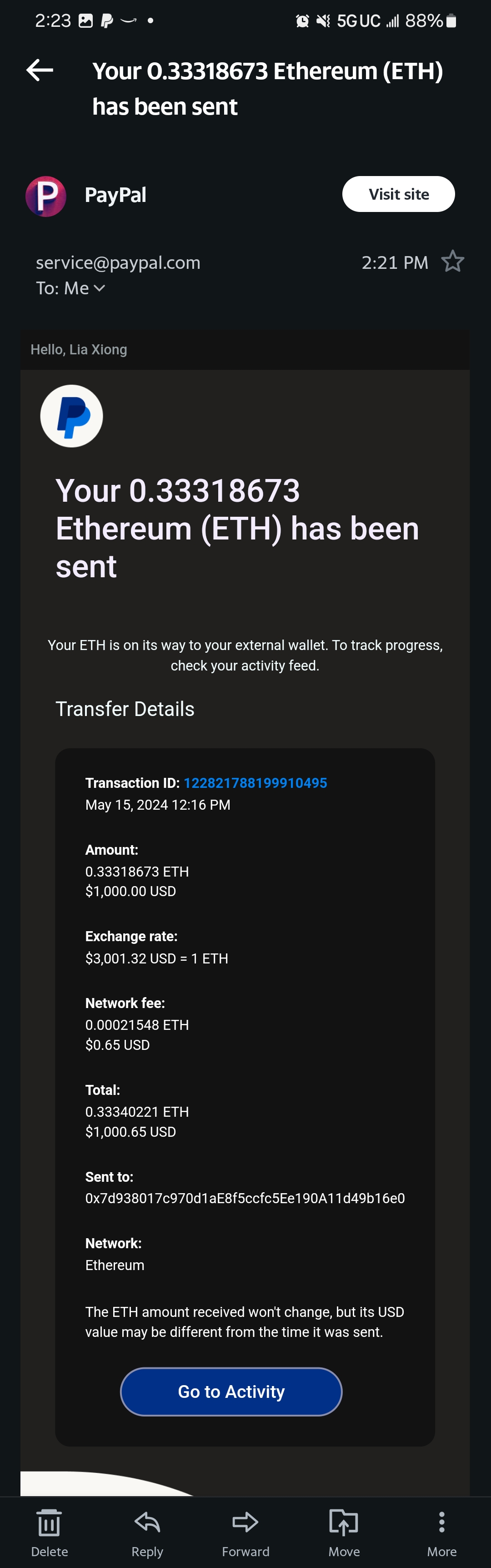
Task: Open the More options menu
Action: pyautogui.click(x=442, y=1532)
